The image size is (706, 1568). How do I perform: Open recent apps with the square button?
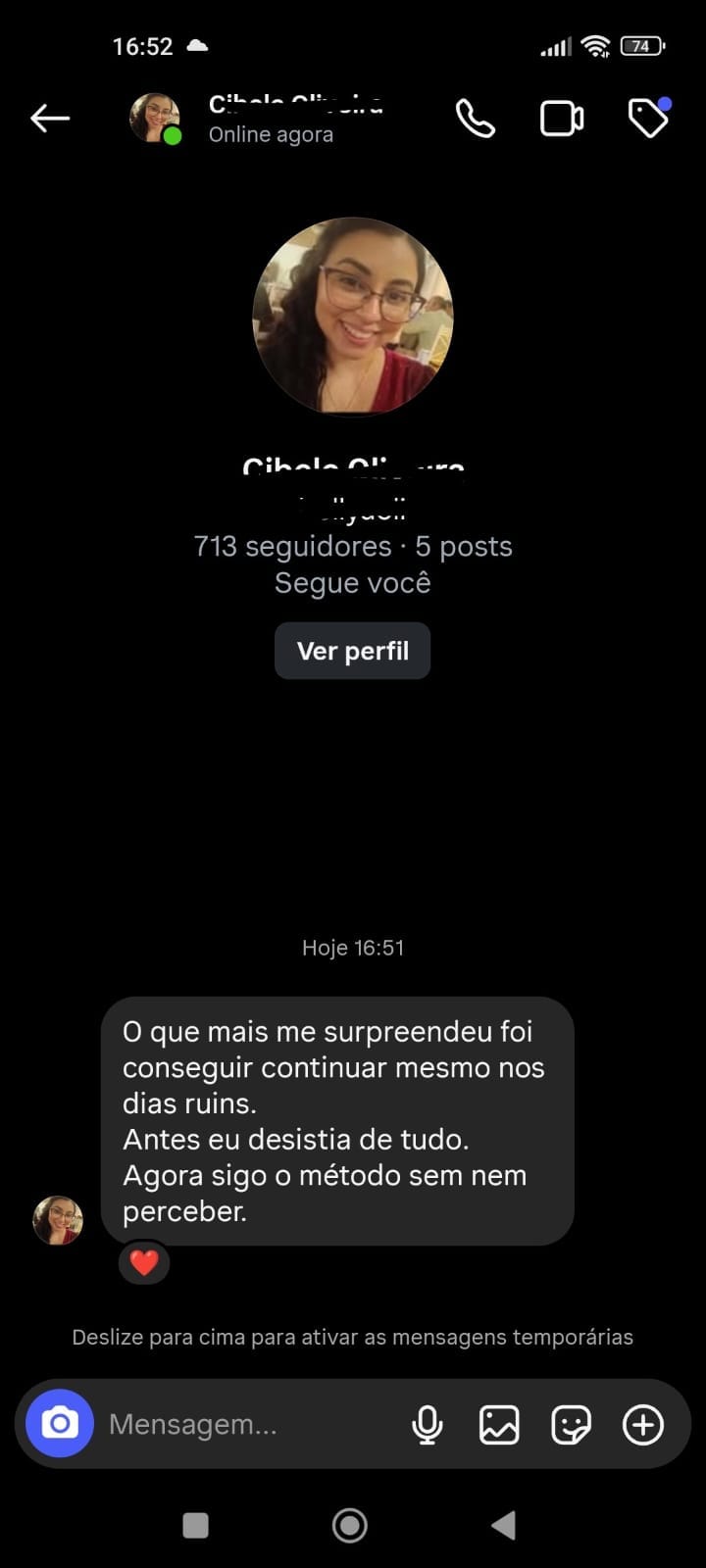coord(196,1525)
